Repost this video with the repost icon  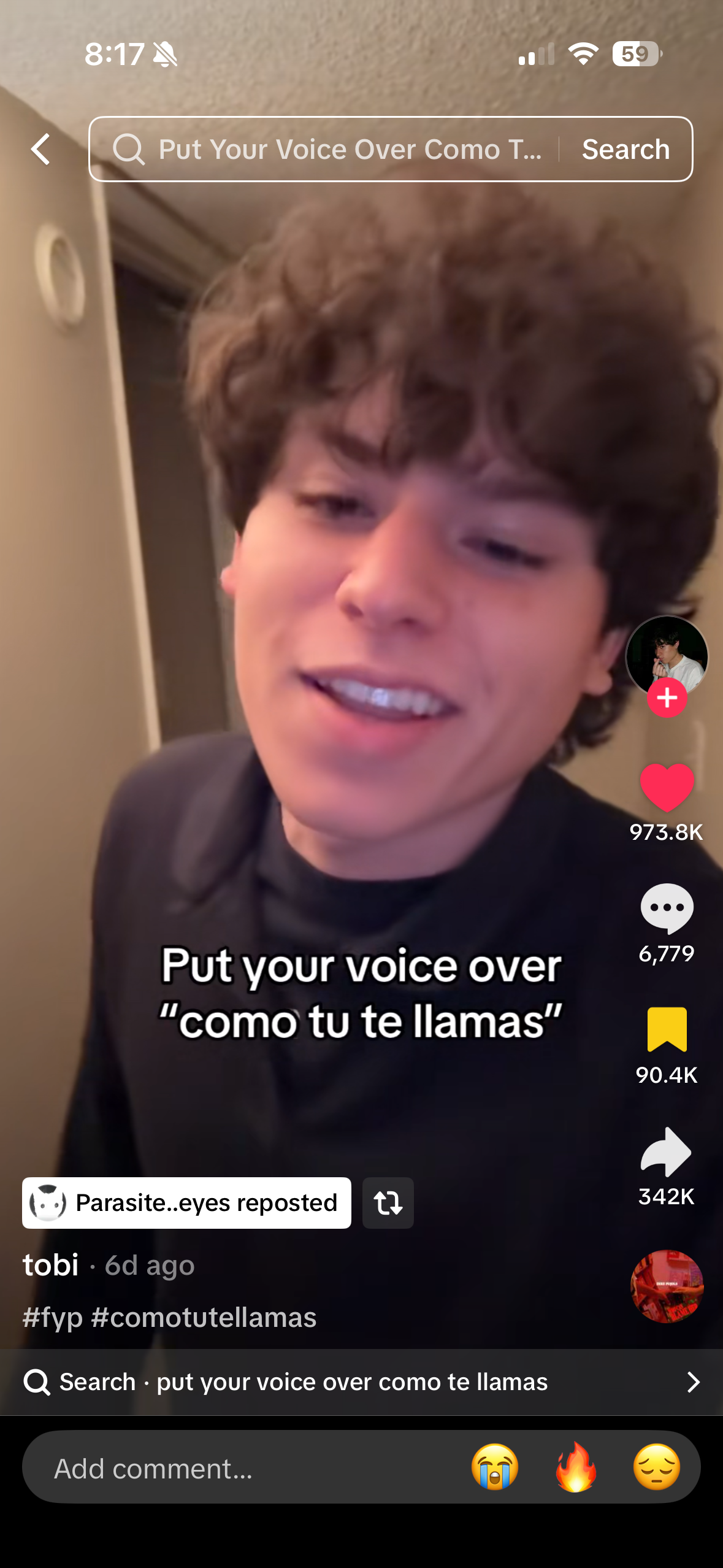(388, 1202)
